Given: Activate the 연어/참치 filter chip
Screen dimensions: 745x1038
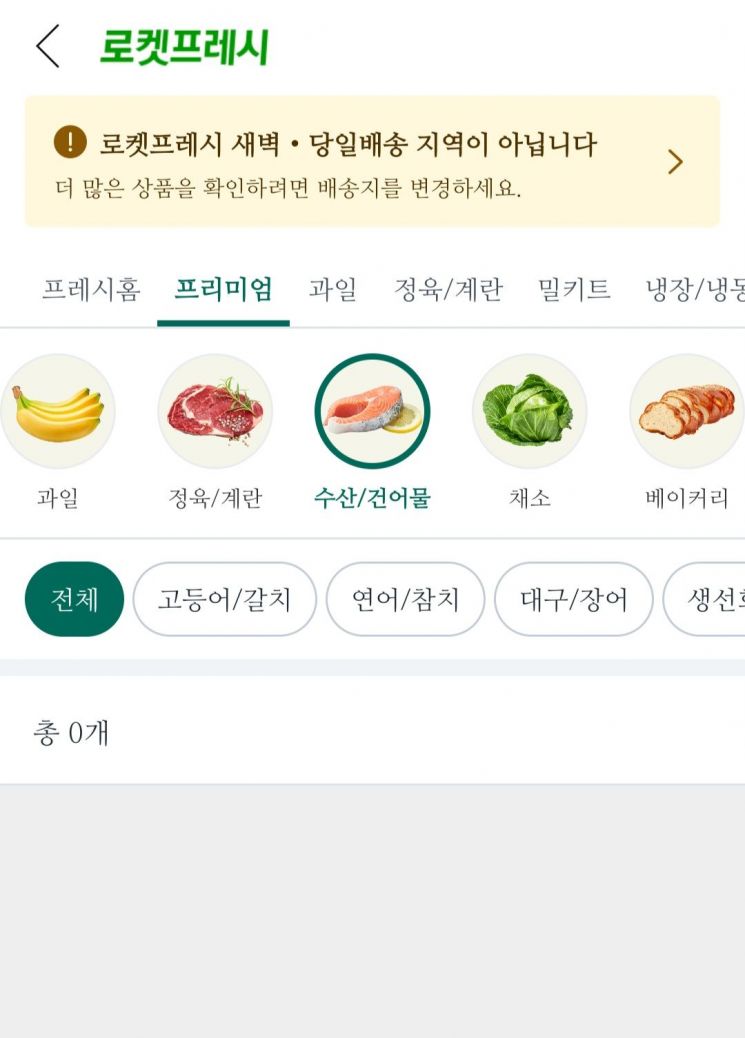Looking at the screenshot, I should coord(405,599).
